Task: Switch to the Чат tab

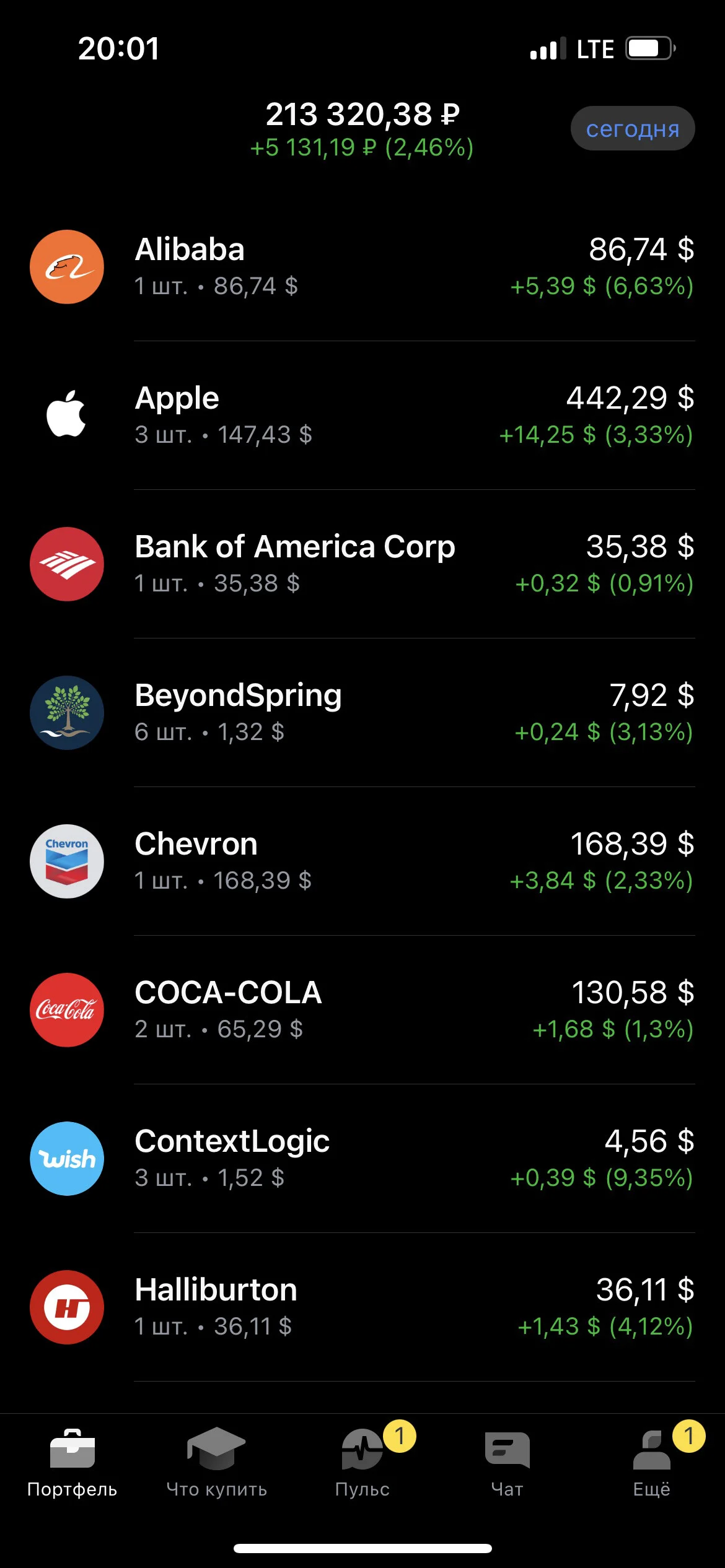Action: [x=507, y=1464]
